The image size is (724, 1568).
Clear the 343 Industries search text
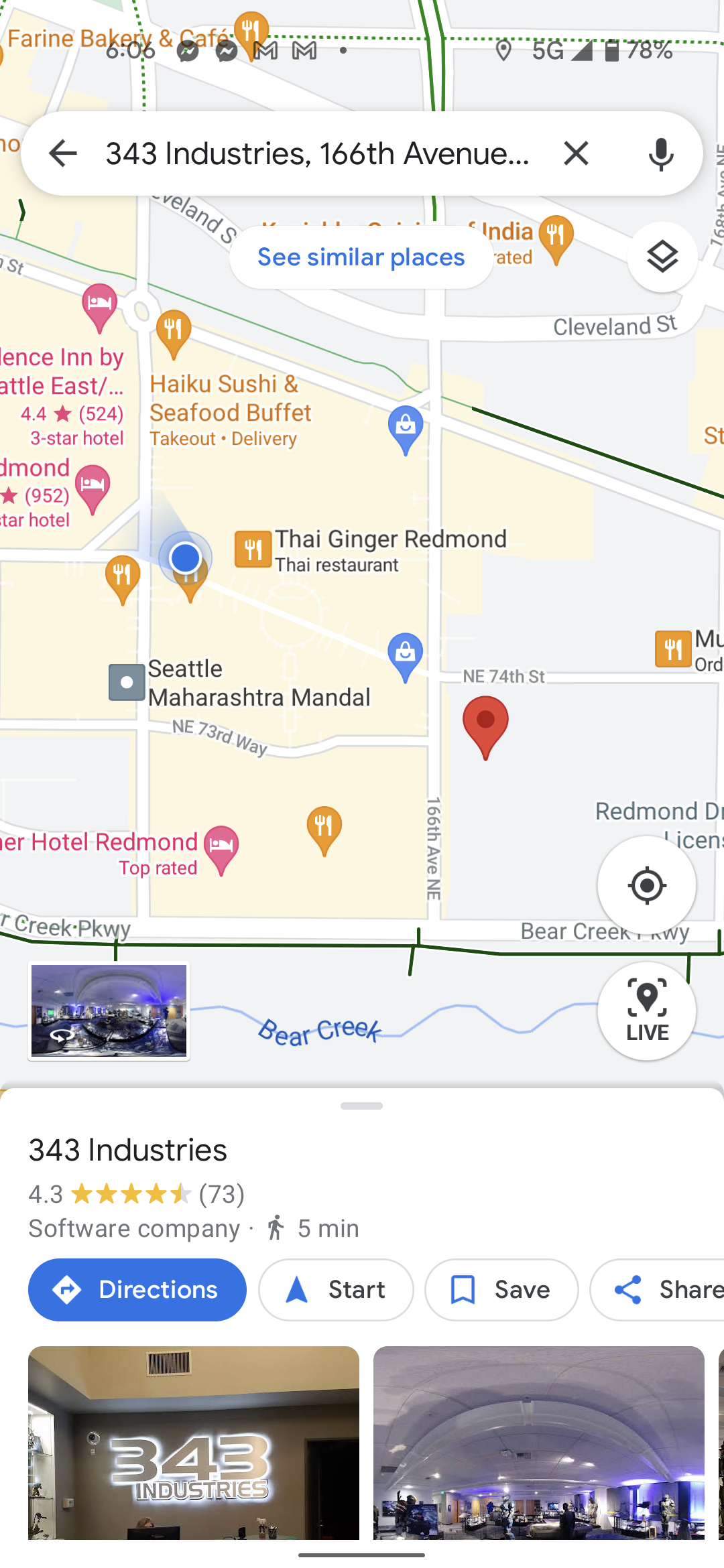point(576,153)
